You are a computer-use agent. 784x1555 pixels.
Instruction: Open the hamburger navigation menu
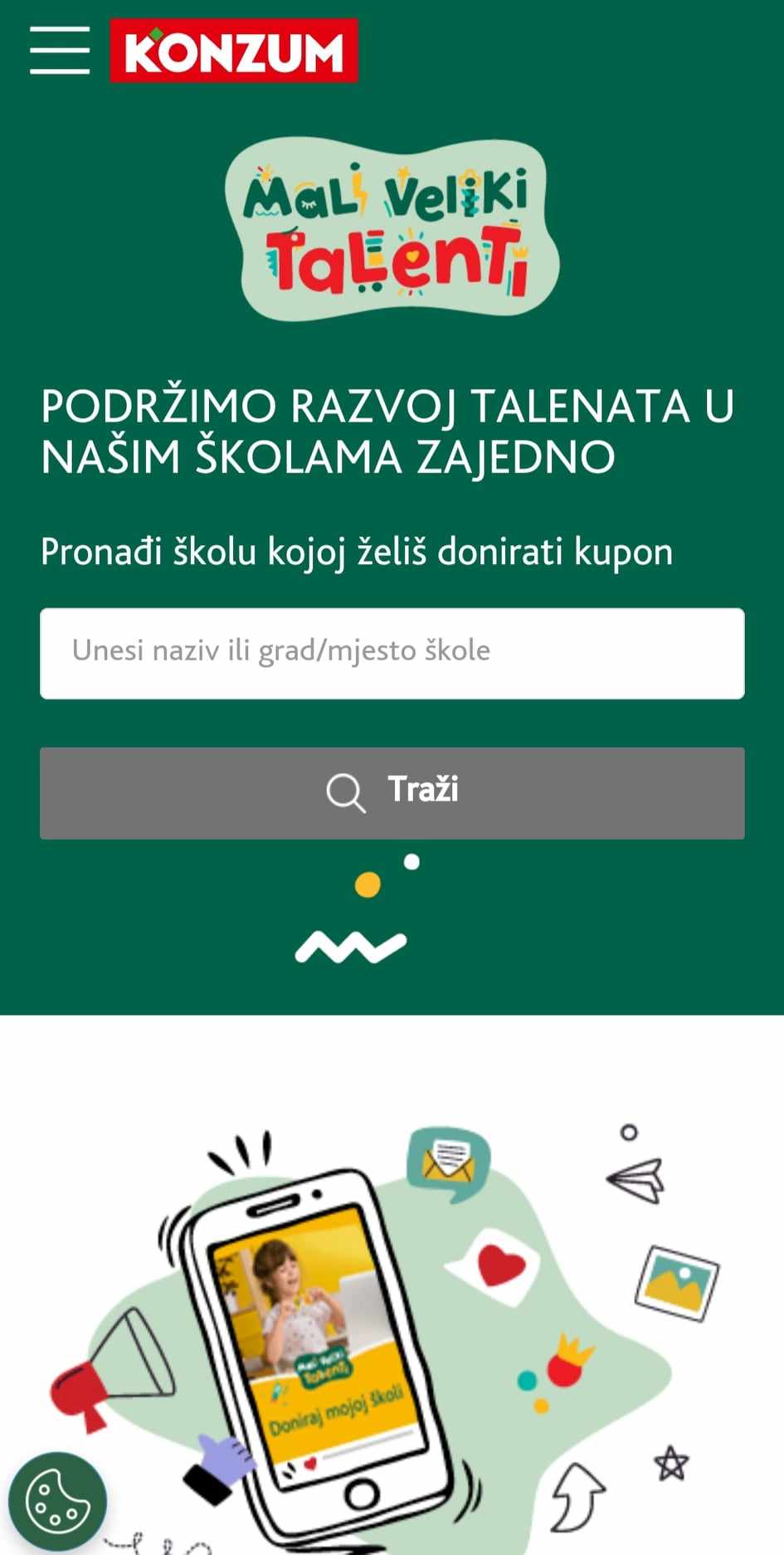pyautogui.click(x=60, y=50)
